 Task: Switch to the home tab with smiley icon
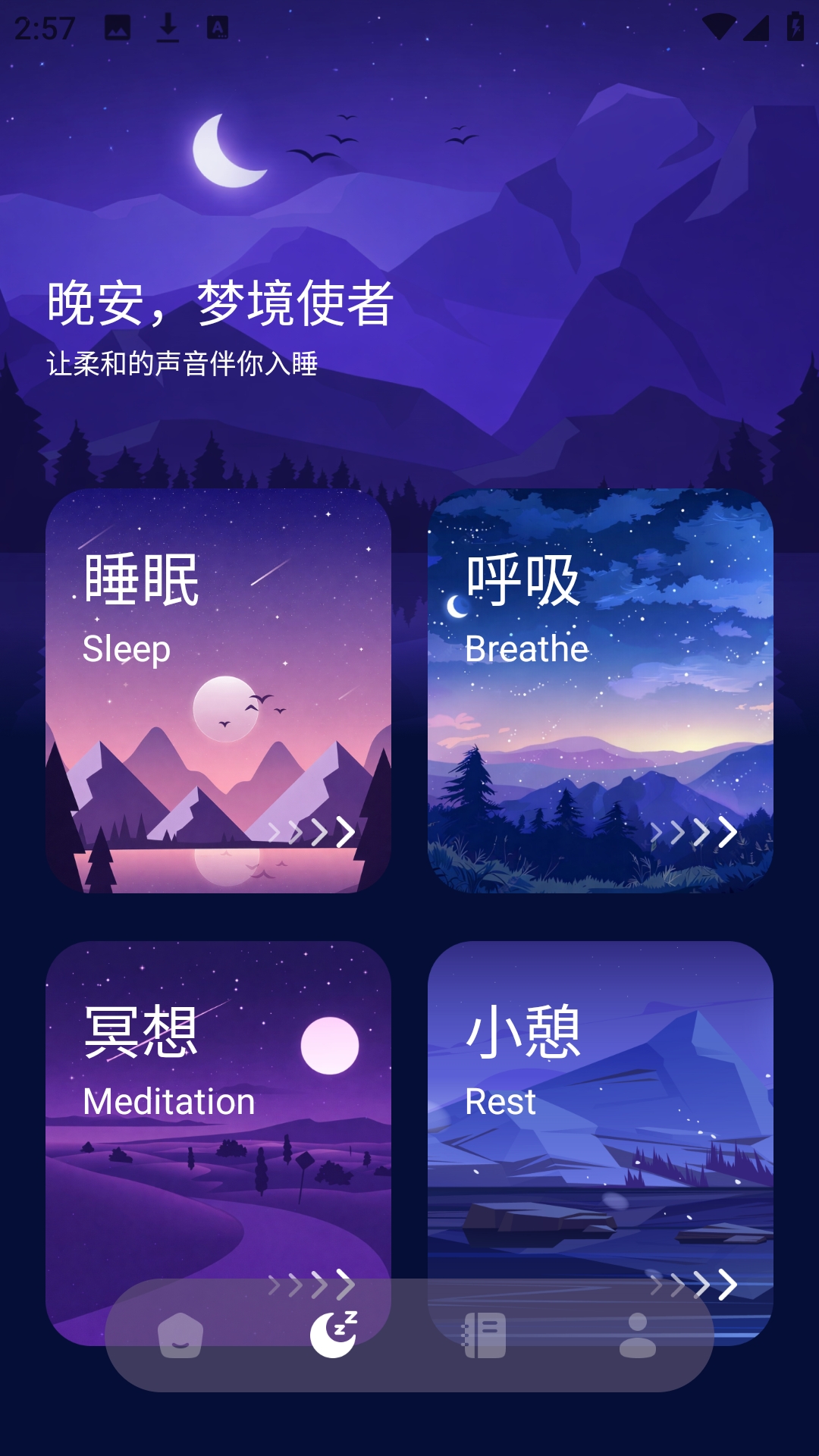pyautogui.click(x=180, y=1335)
